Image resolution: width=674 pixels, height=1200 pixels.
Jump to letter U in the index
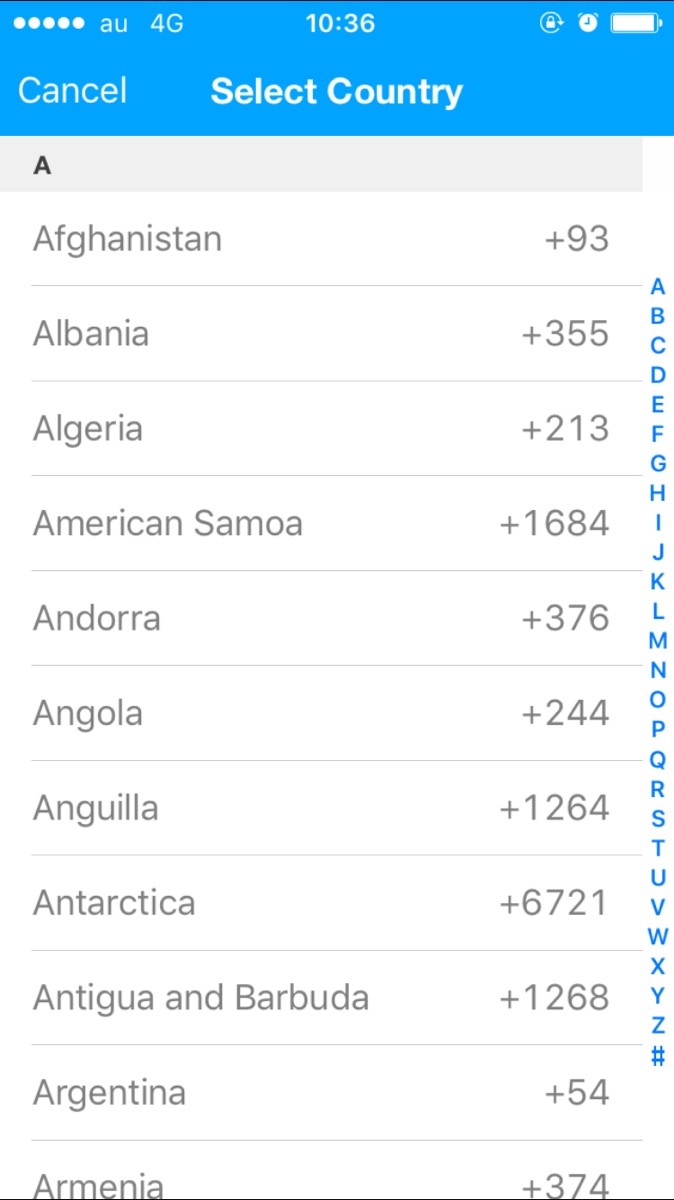coord(657,878)
